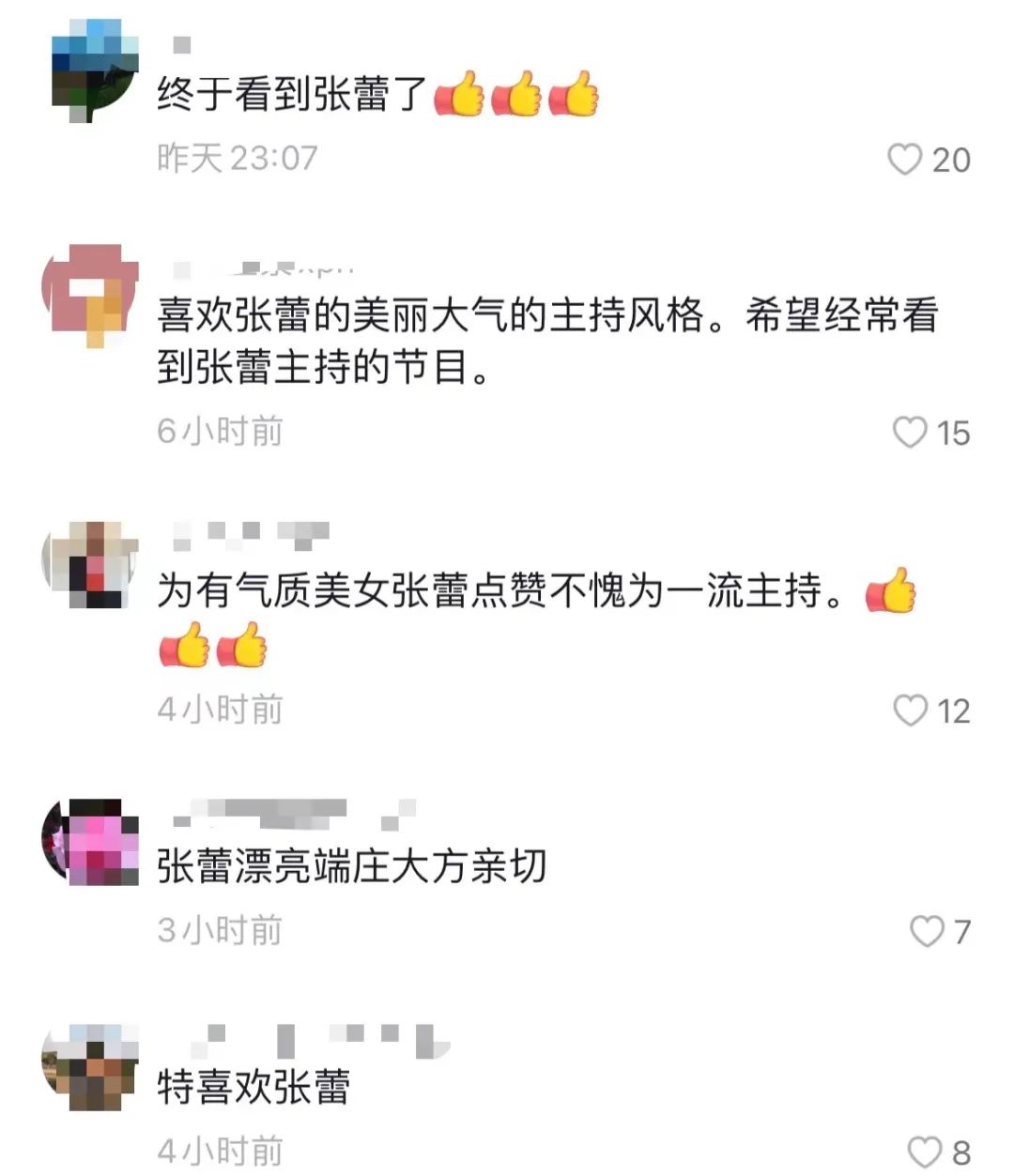
Task: Open avatar of '特喜欢张蕾' commenter
Action: [x=92, y=1067]
